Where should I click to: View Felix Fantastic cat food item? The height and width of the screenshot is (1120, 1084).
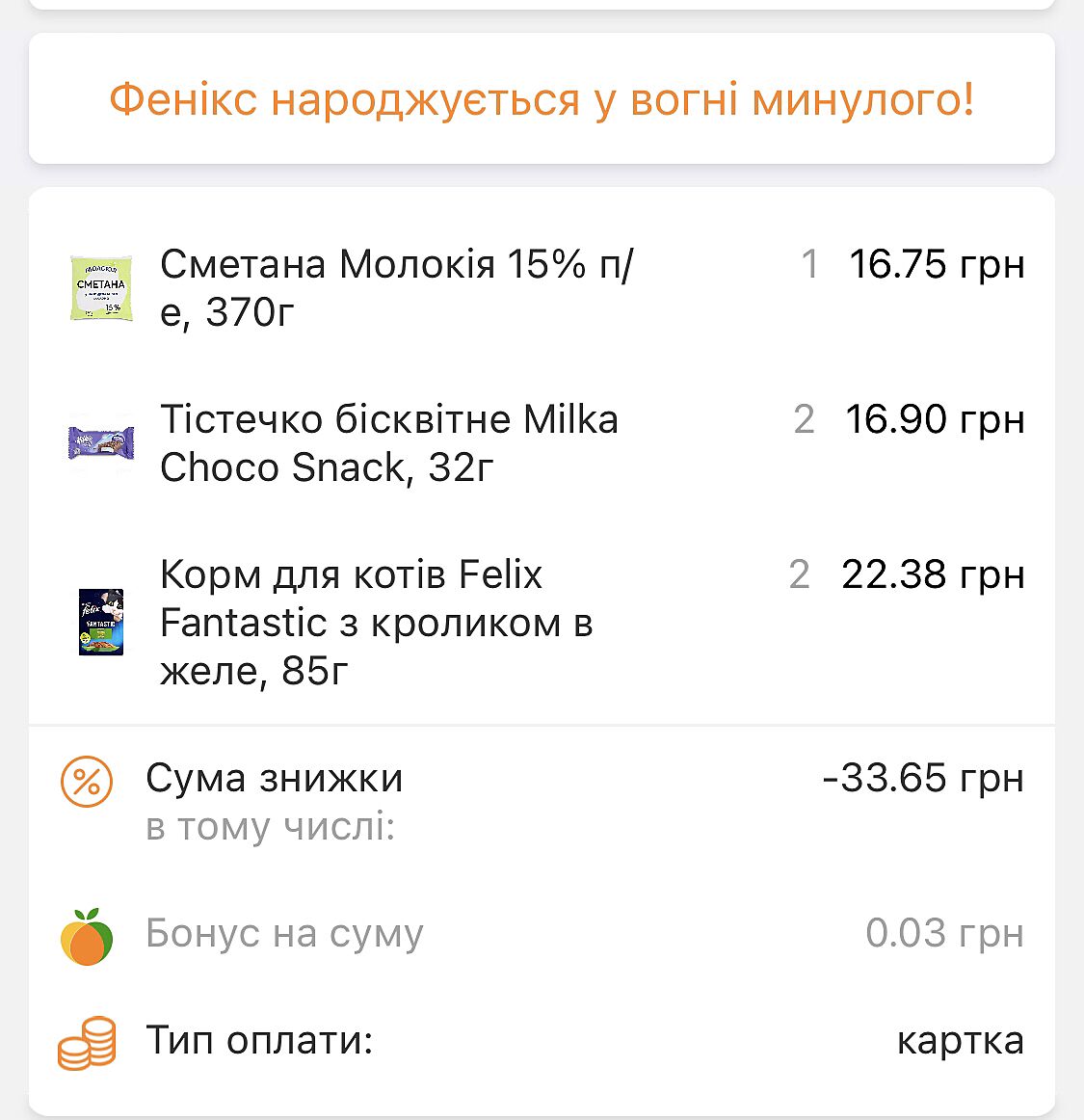tap(376, 622)
